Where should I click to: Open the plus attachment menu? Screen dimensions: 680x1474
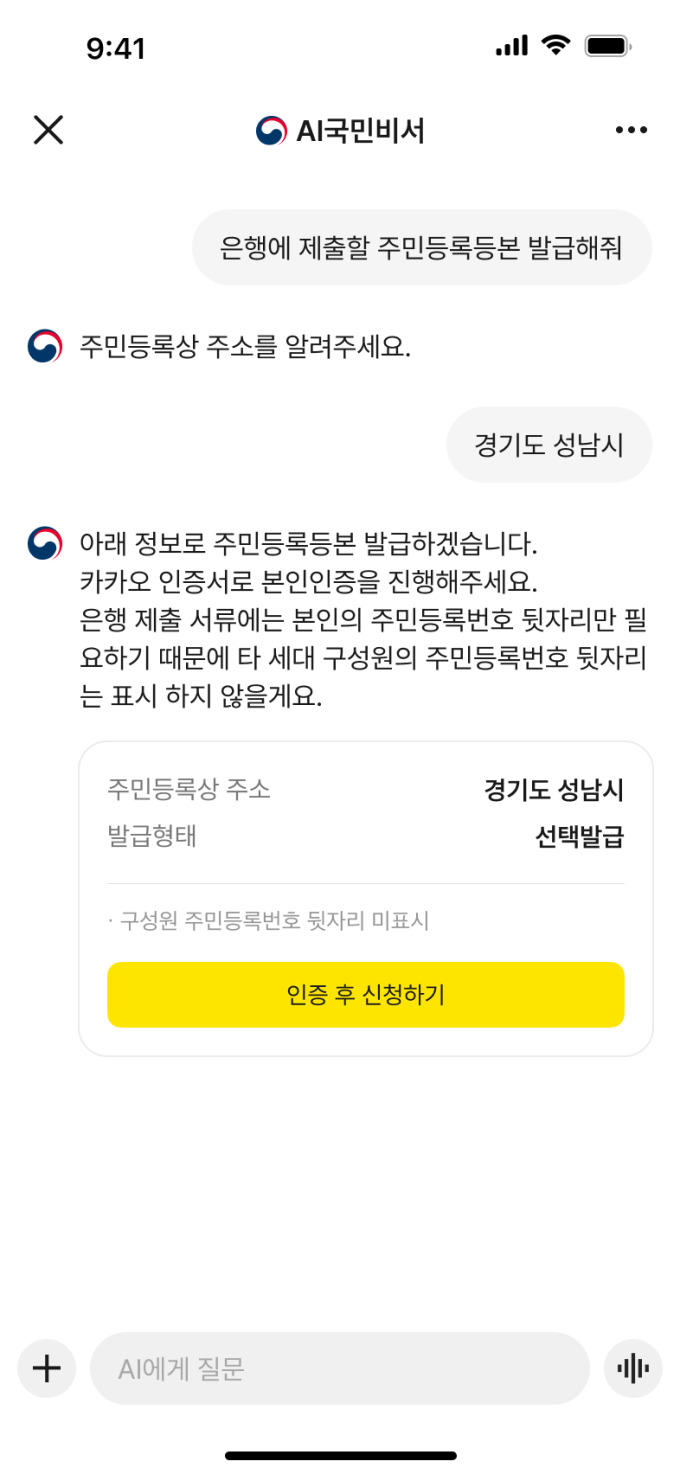tap(47, 1368)
